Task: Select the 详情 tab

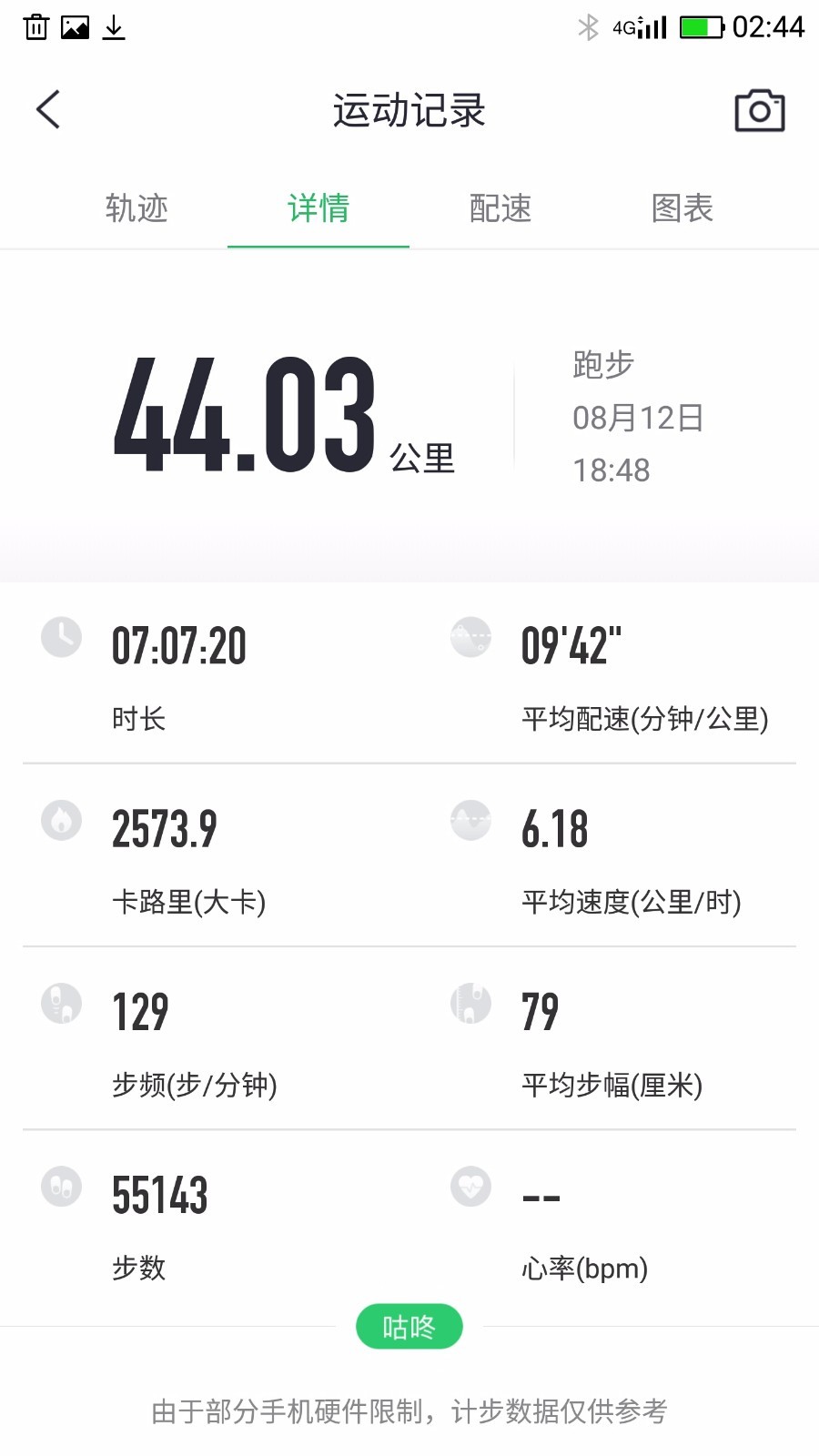Action: pos(318,208)
